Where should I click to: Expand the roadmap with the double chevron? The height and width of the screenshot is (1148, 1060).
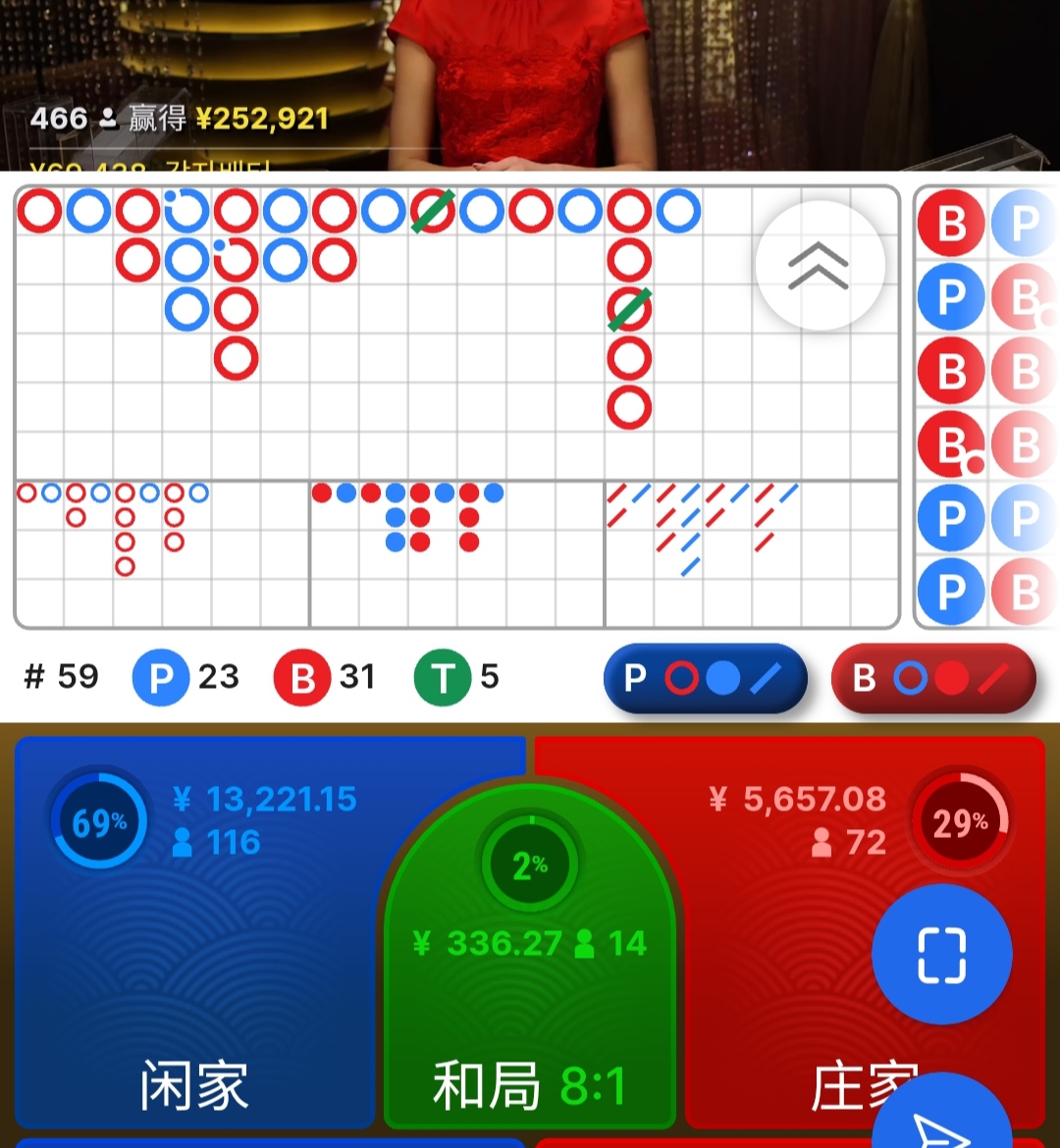click(820, 265)
